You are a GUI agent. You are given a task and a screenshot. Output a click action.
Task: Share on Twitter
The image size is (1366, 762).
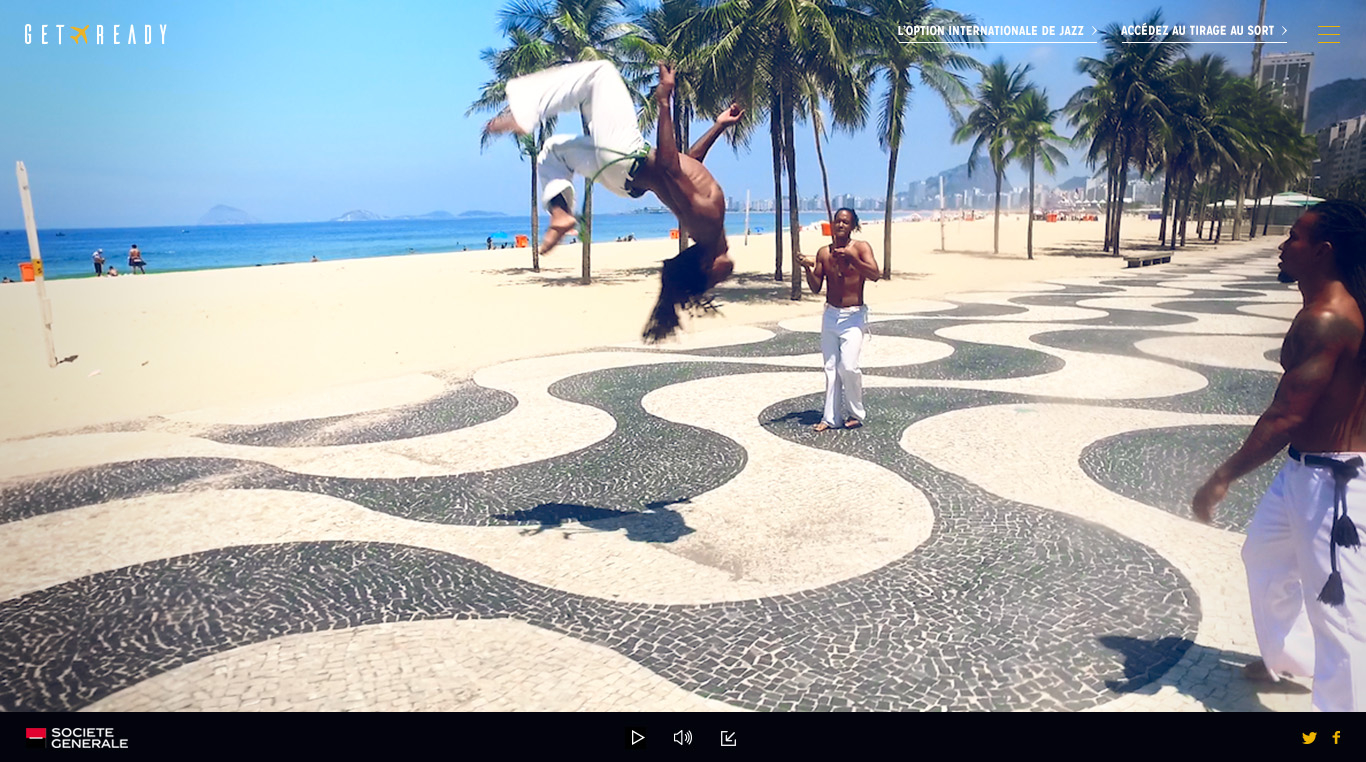coord(1309,738)
